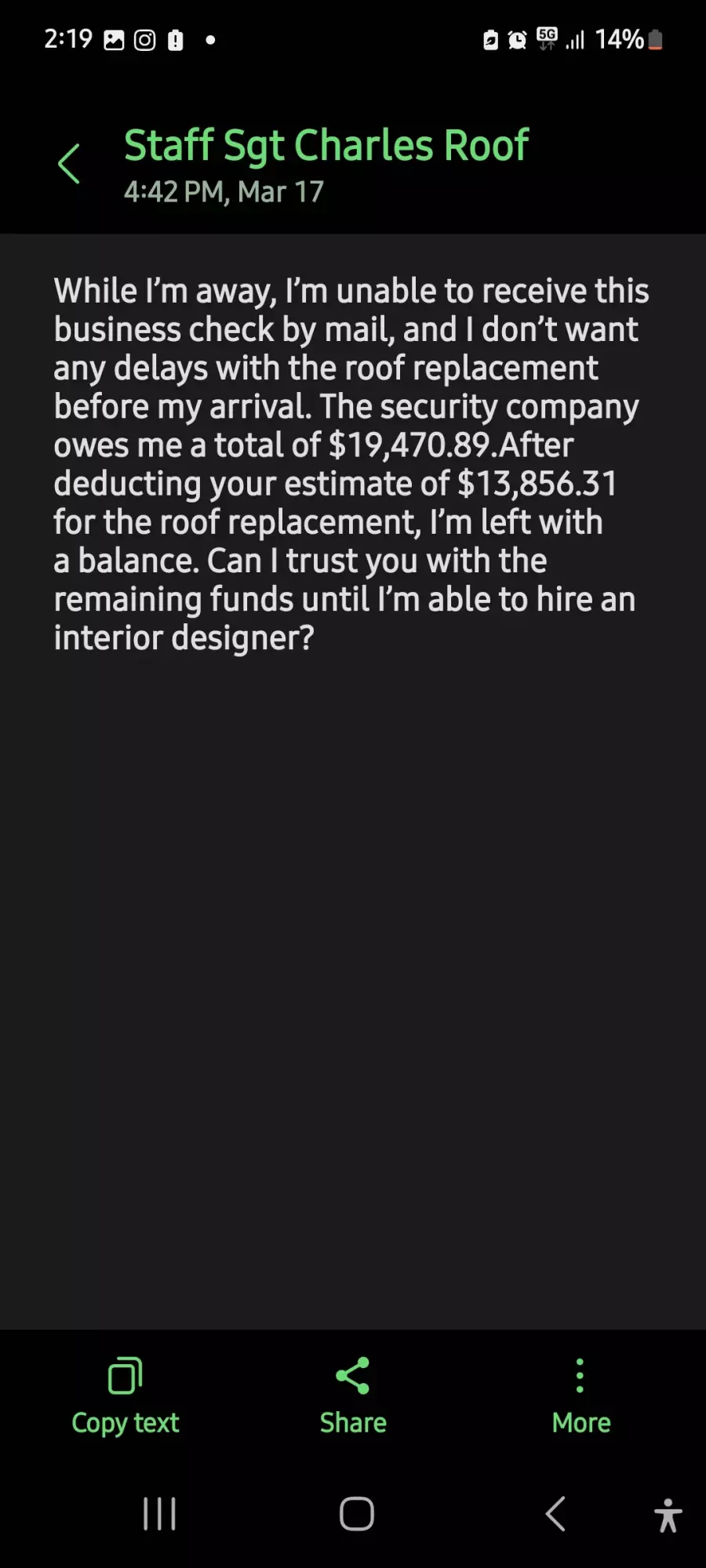Go back from Staff Sgt Charles Roof message
706x1568 pixels.
pos(69,164)
